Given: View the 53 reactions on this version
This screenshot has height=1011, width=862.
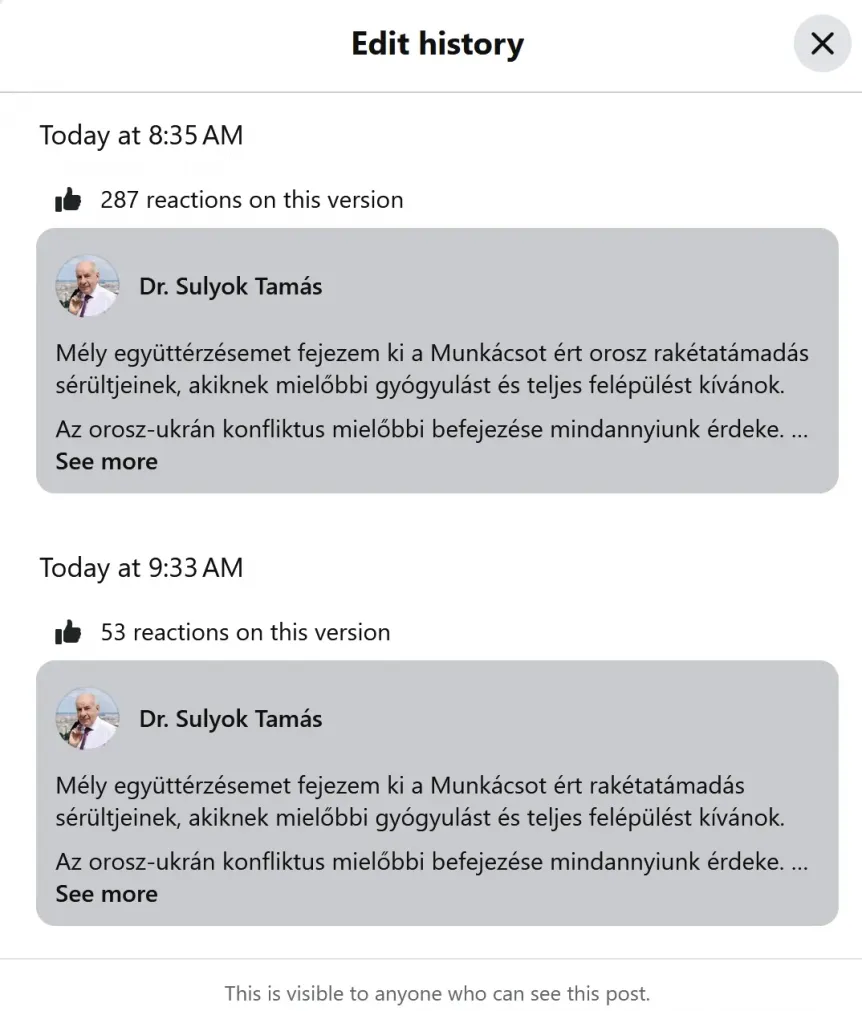Looking at the screenshot, I should point(245,633).
